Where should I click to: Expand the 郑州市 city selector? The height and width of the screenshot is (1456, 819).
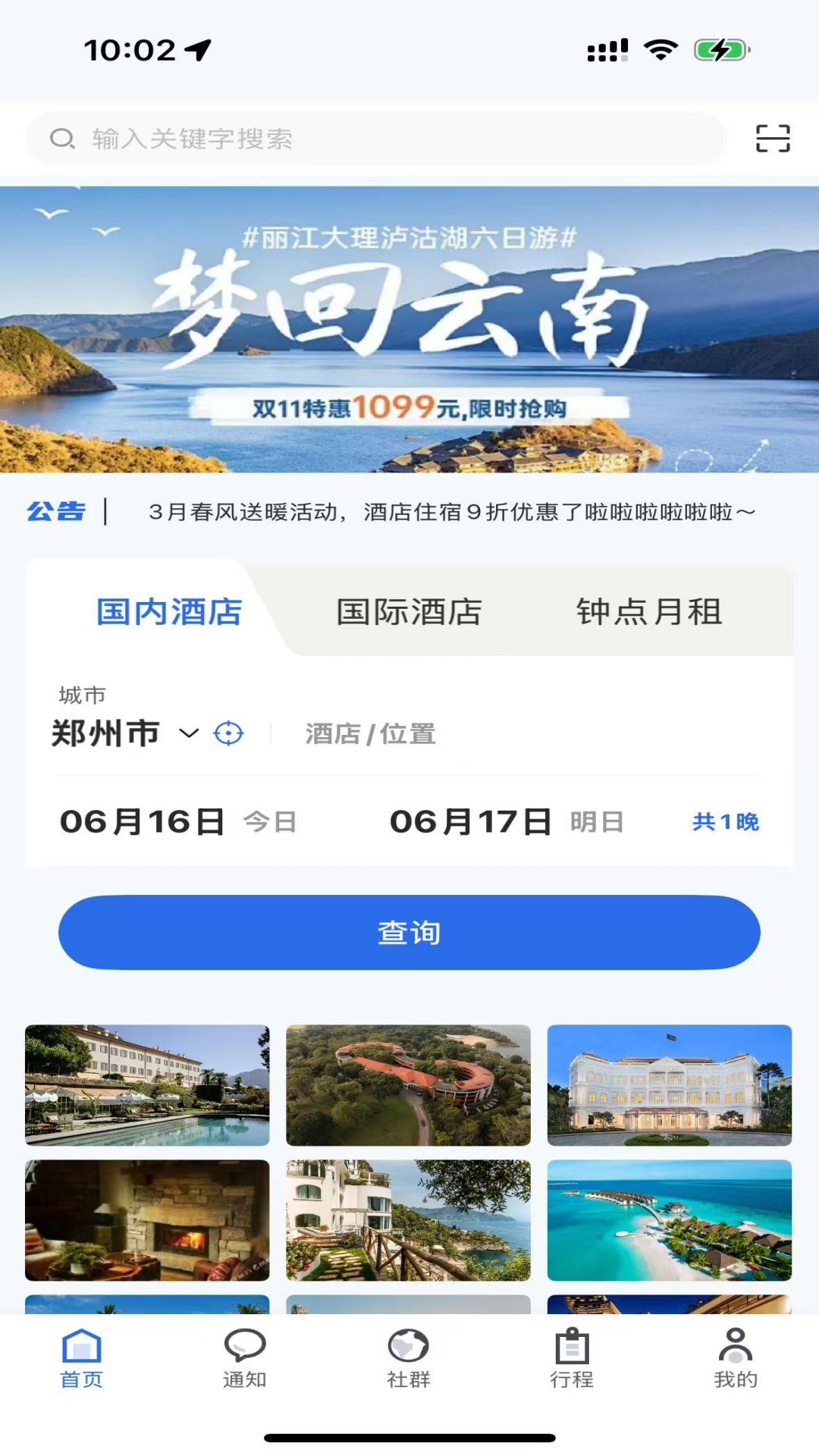[x=121, y=733]
